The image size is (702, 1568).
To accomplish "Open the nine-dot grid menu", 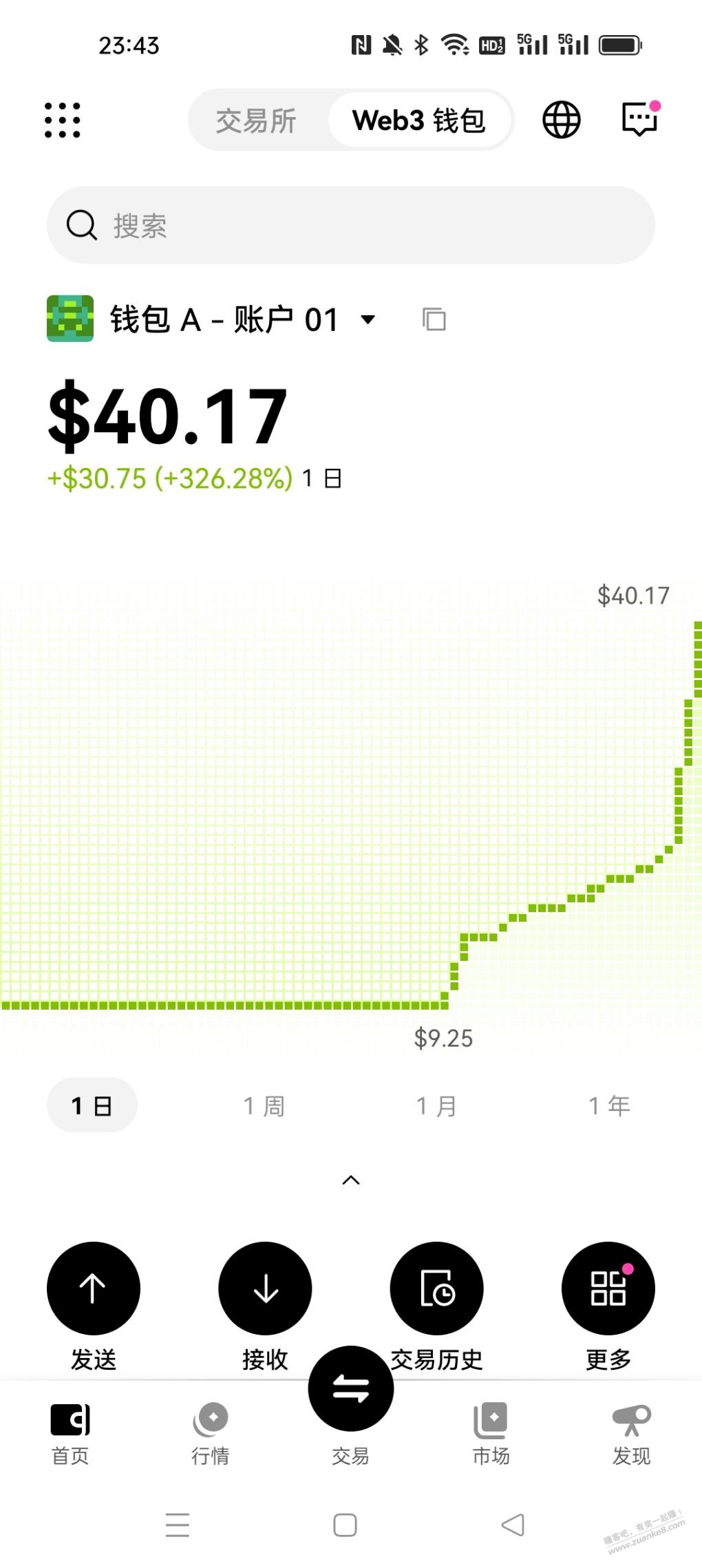I will pos(63,120).
